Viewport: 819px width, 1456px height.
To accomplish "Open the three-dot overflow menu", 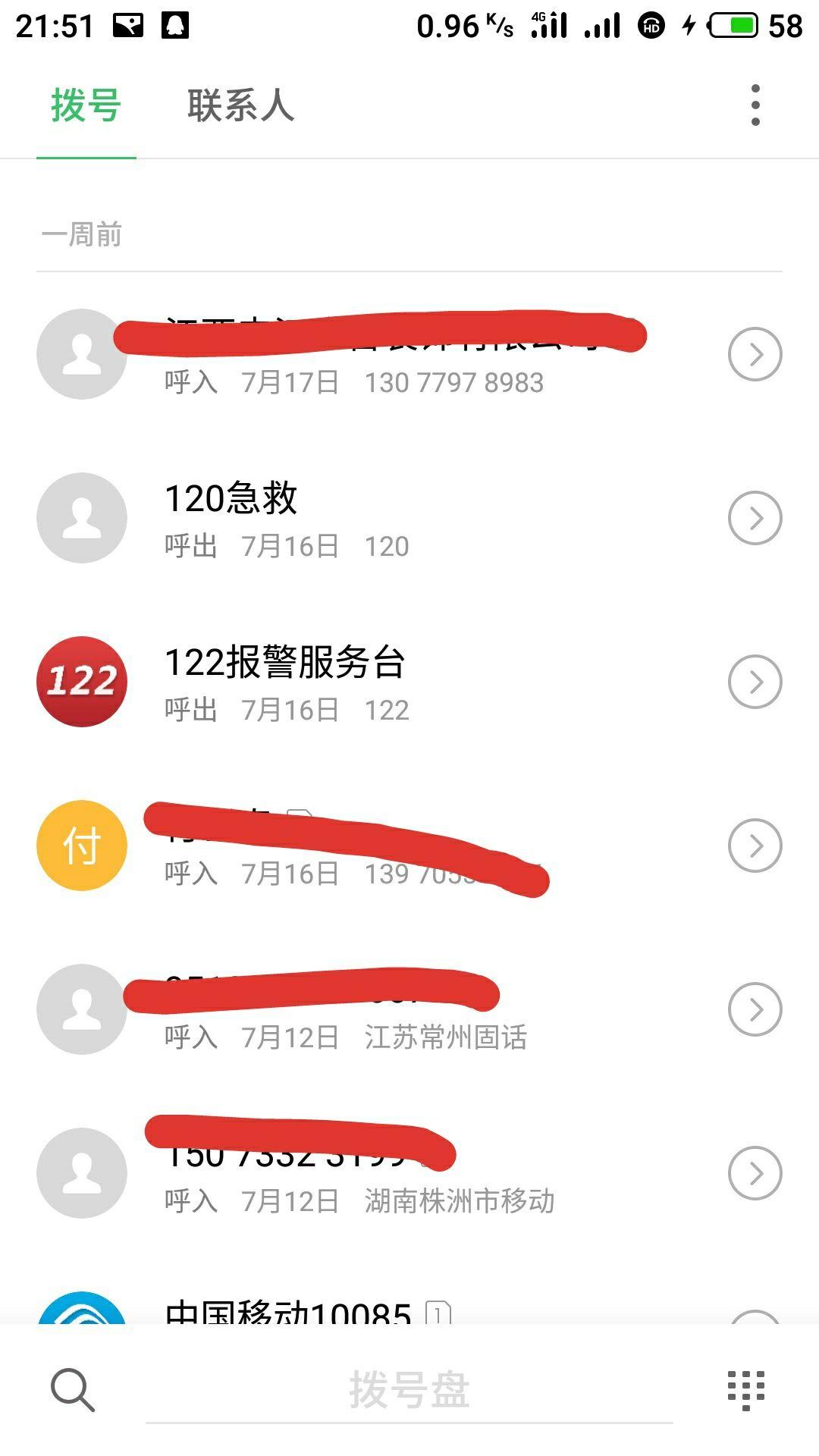I will click(755, 105).
